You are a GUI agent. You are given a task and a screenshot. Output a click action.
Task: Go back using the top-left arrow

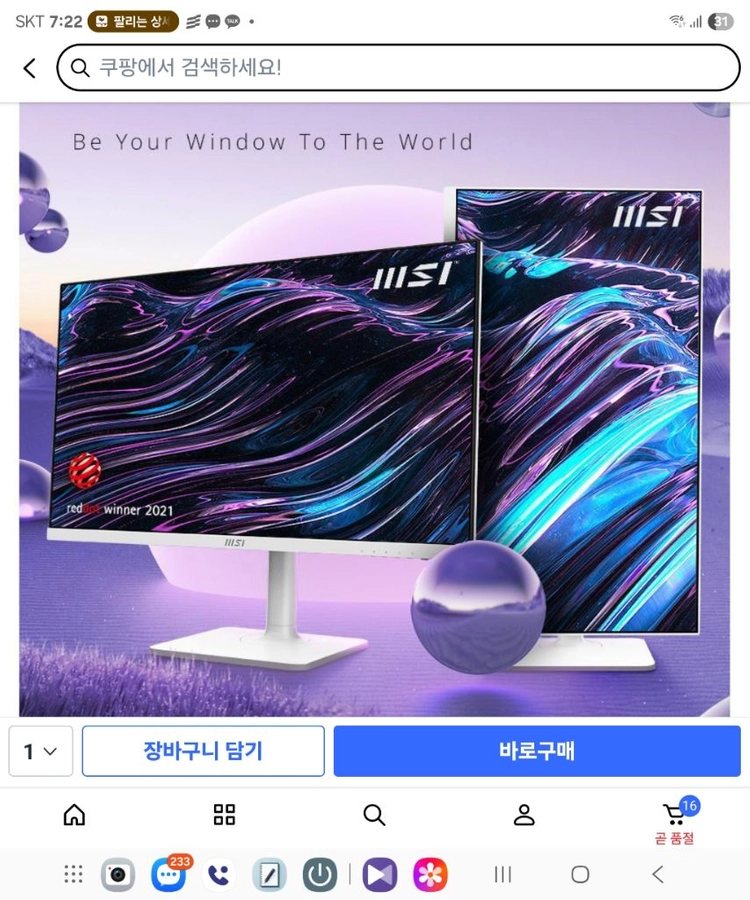(30, 68)
